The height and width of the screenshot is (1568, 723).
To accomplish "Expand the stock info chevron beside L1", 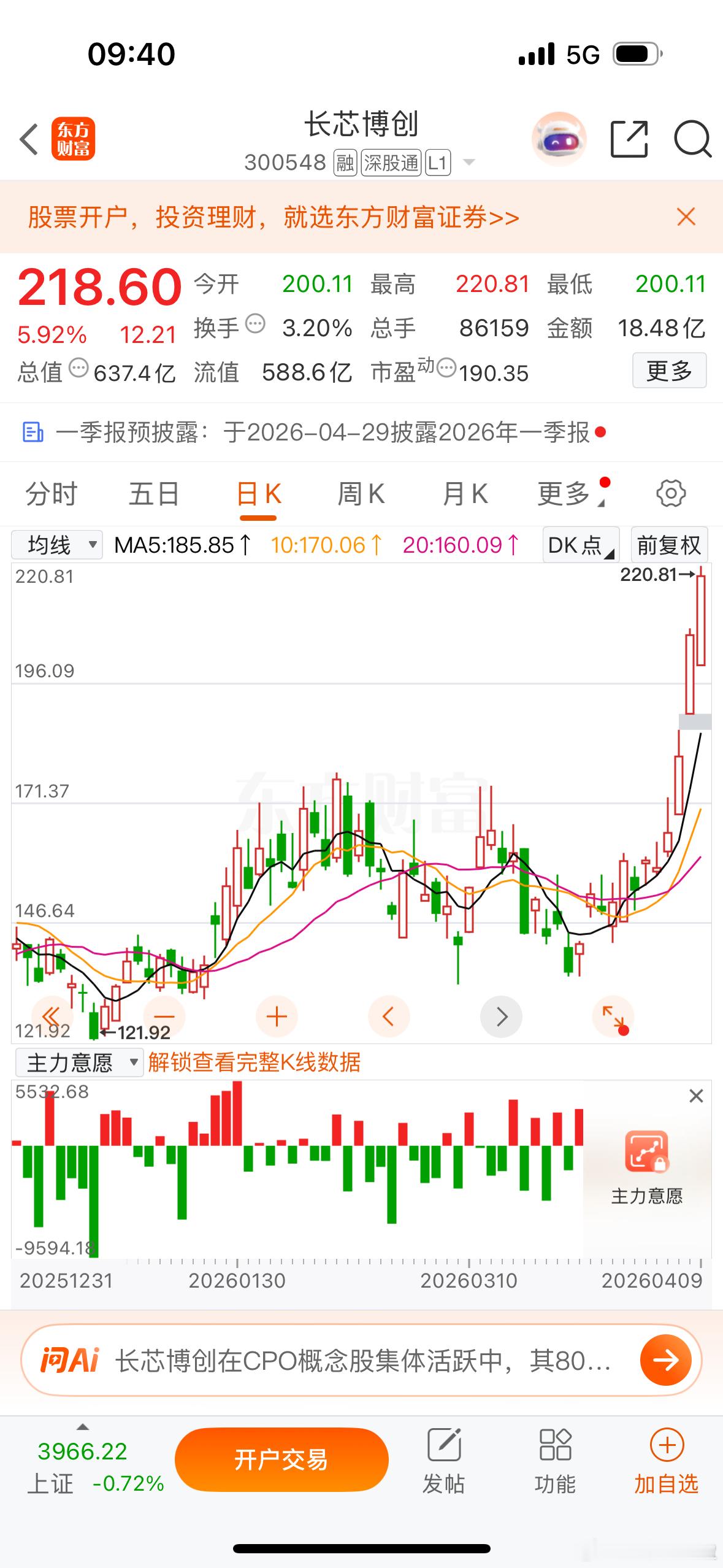I will coord(469,163).
